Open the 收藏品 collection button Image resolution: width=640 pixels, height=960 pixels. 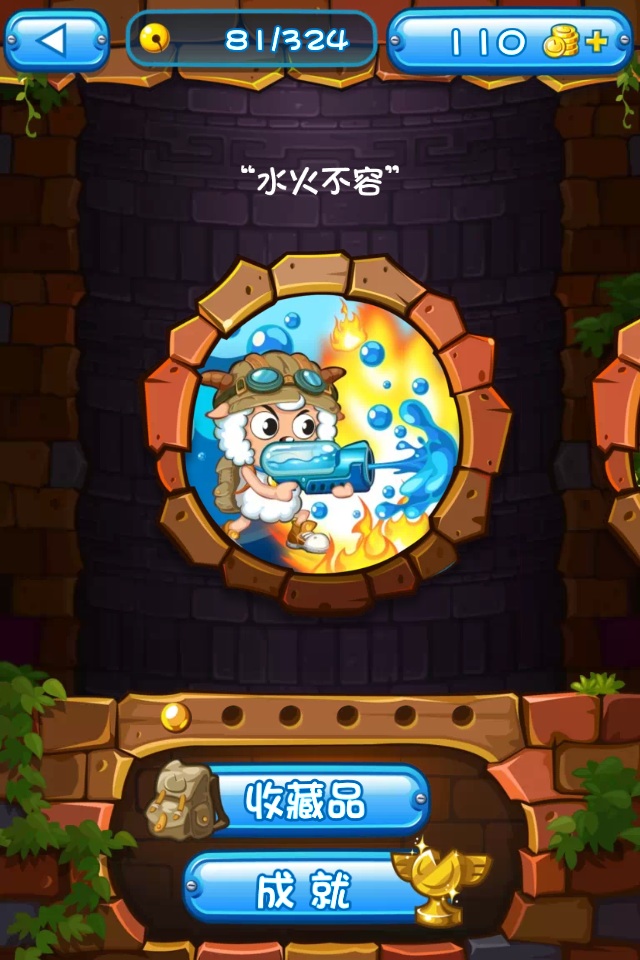[305, 801]
